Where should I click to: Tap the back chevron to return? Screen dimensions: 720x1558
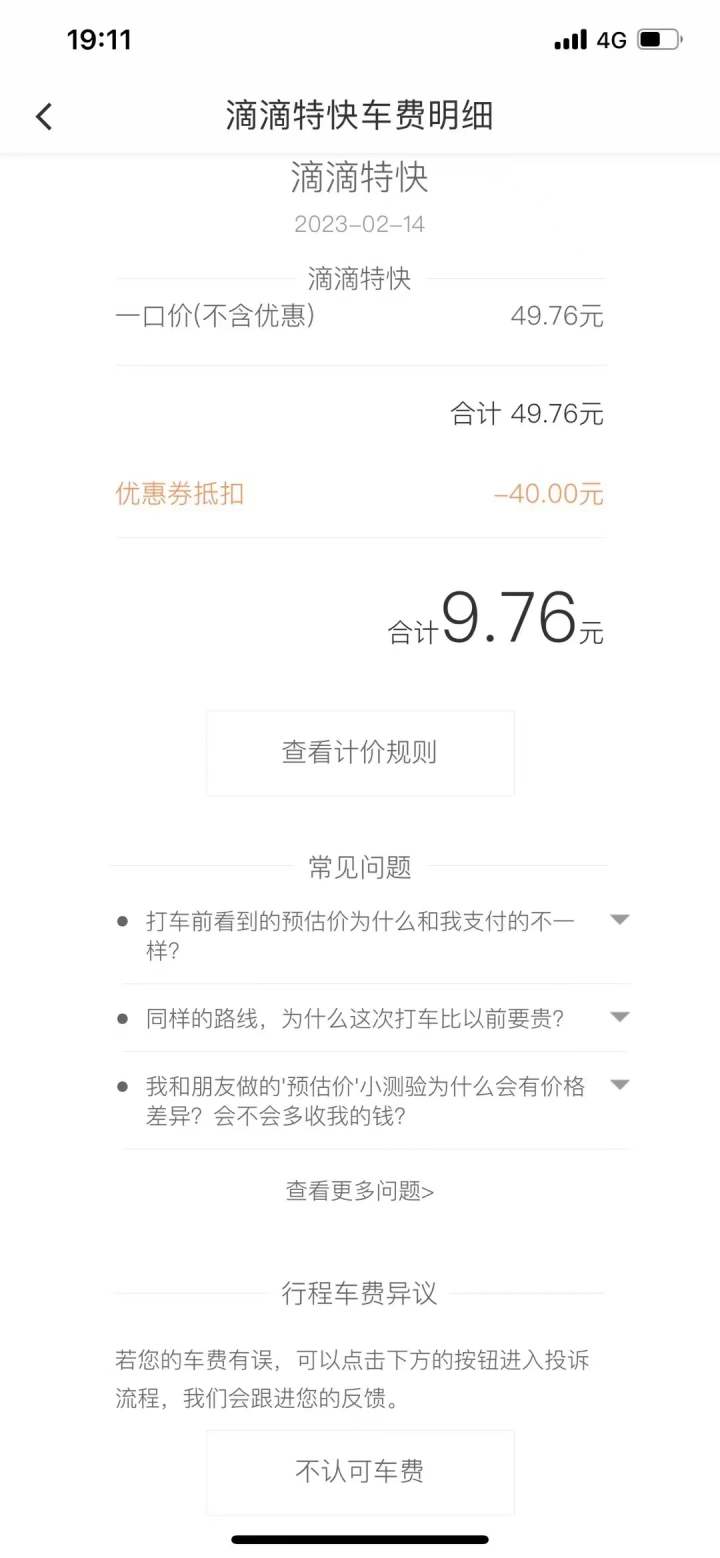coord(43,116)
